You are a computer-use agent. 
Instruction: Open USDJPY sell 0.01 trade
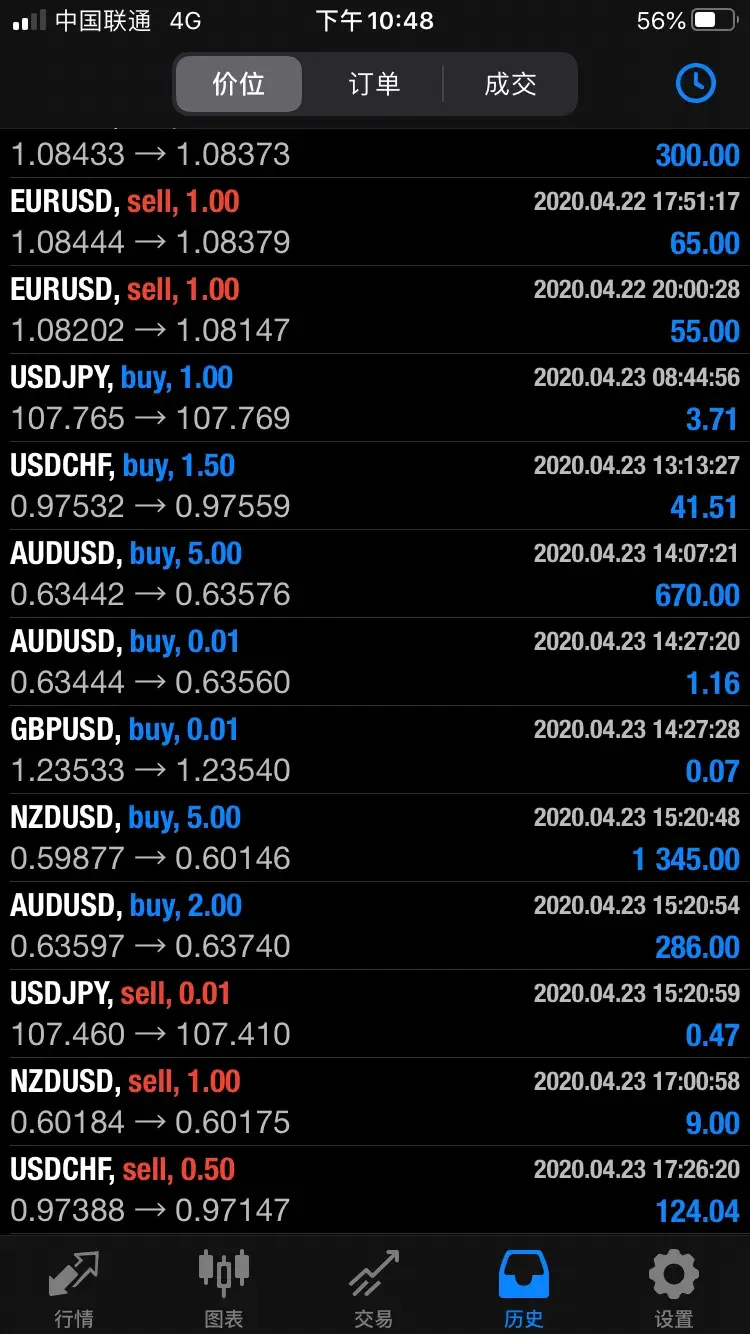(375, 1014)
